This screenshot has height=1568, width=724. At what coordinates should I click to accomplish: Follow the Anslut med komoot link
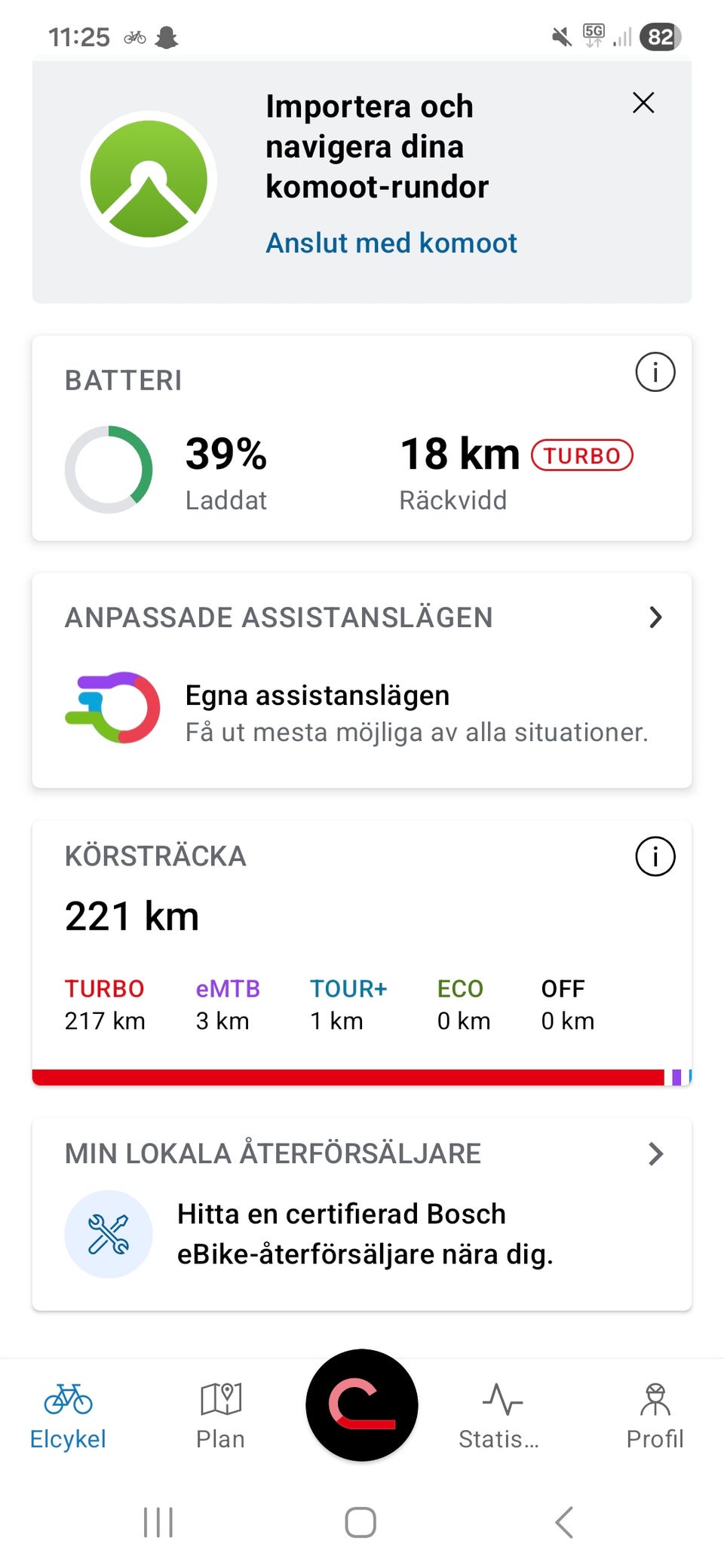tap(391, 243)
